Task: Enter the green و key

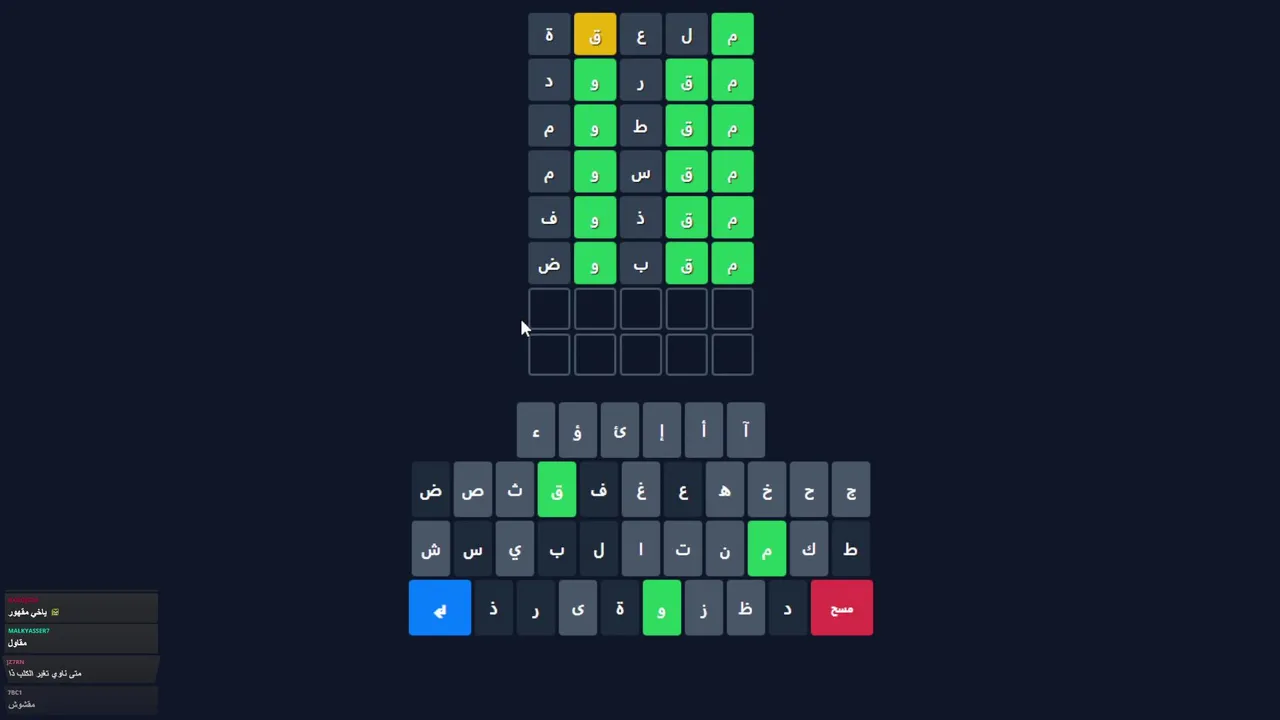Action: [x=661, y=608]
